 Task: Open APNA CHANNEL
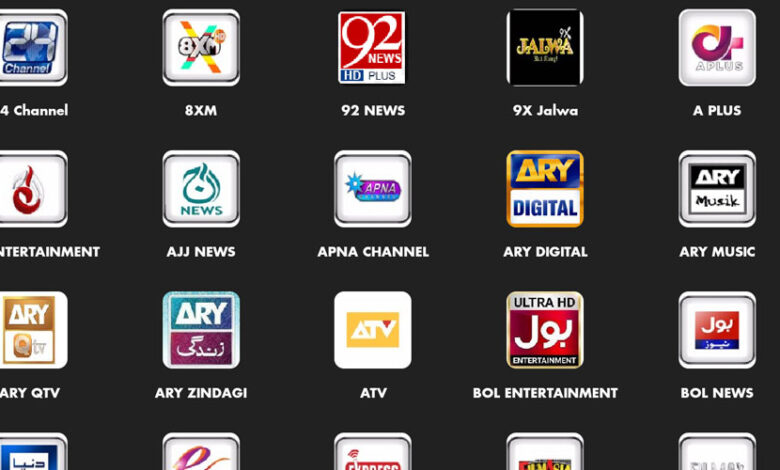[372, 189]
